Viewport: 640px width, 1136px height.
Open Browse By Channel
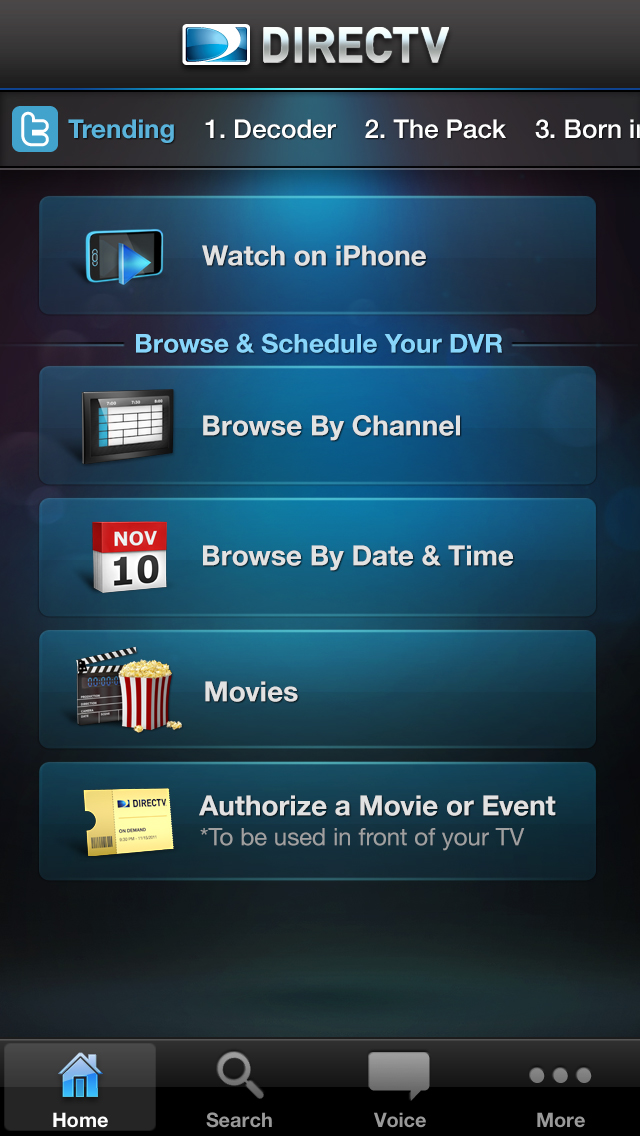pos(317,426)
